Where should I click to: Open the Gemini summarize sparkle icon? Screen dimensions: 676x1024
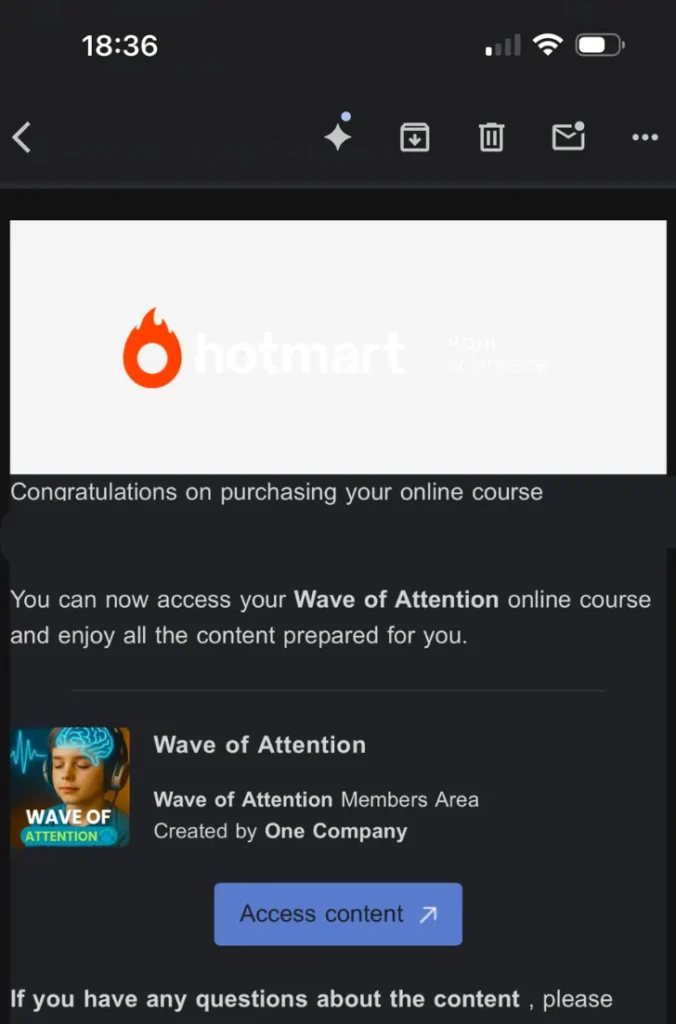coord(338,136)
